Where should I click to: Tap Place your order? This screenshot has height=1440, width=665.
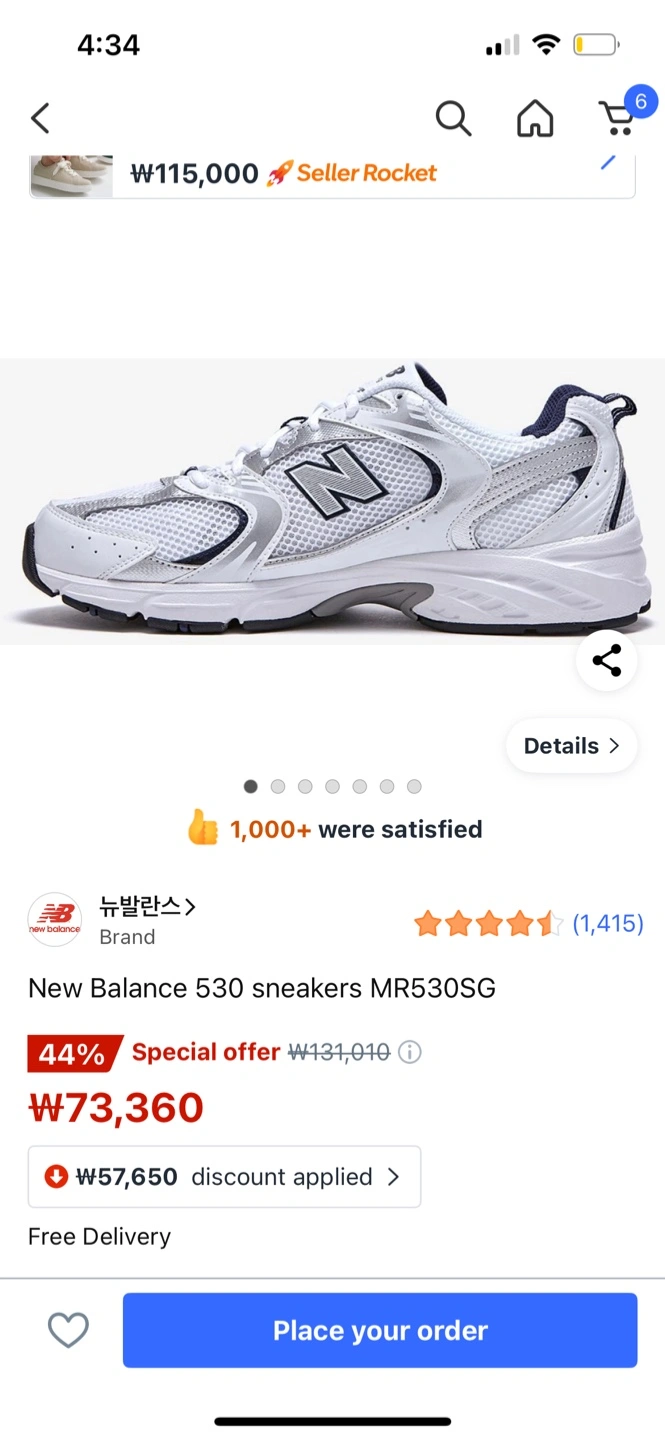[x=380, y=1330]
